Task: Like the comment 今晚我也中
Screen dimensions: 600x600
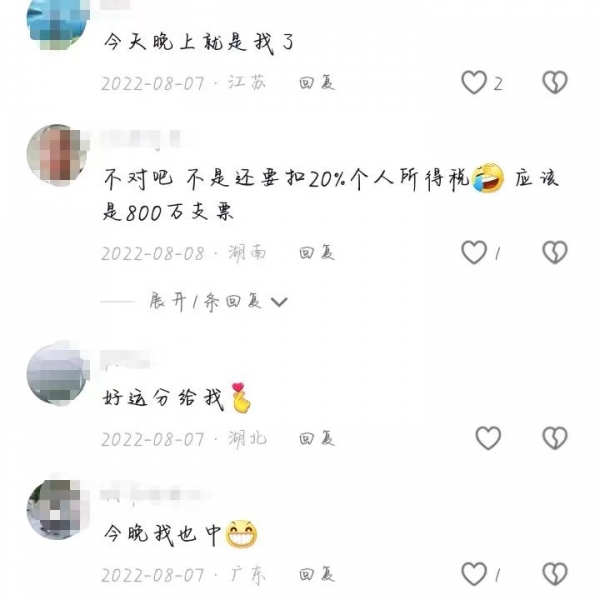Action: (474, 574)
